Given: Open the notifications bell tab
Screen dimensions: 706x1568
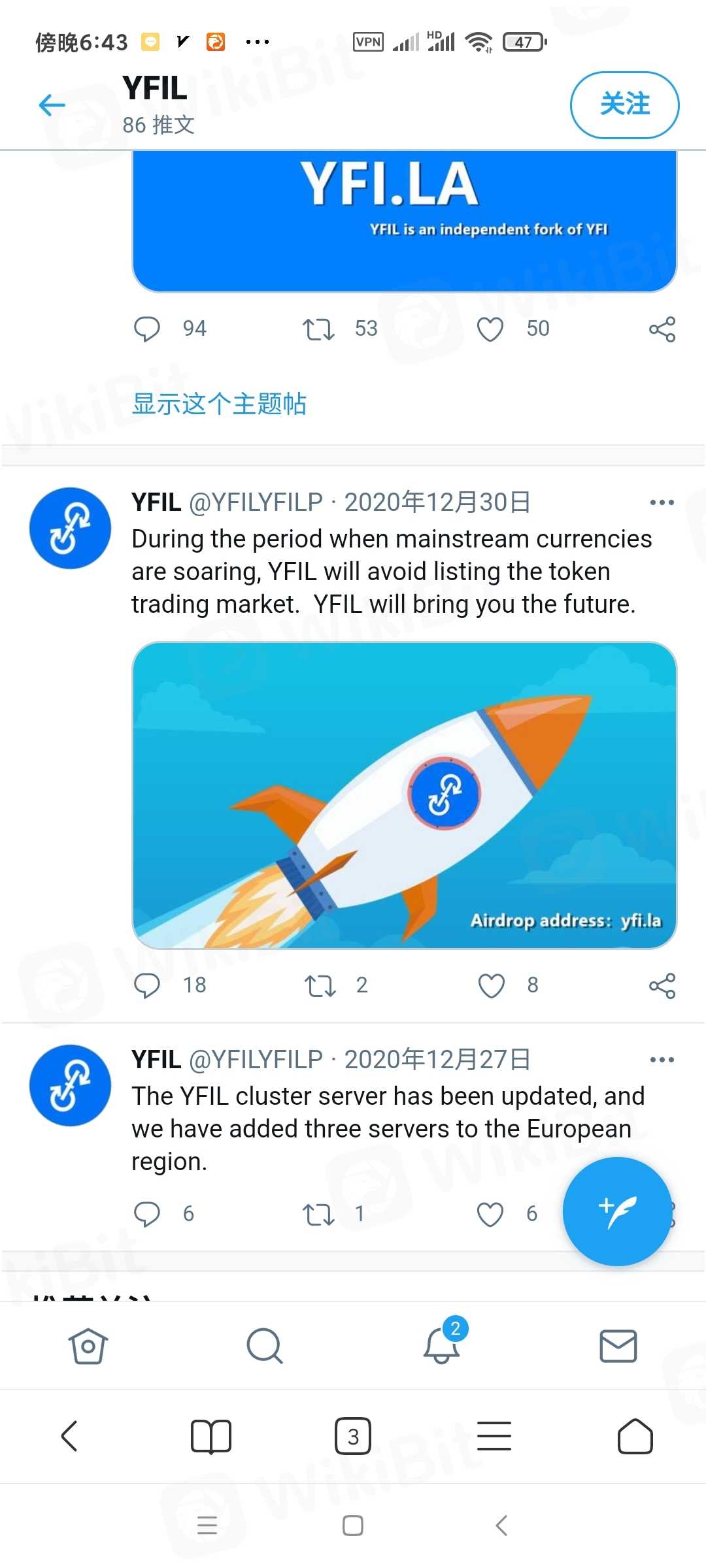Looking at the screenshot, I should coord(442,1347).
